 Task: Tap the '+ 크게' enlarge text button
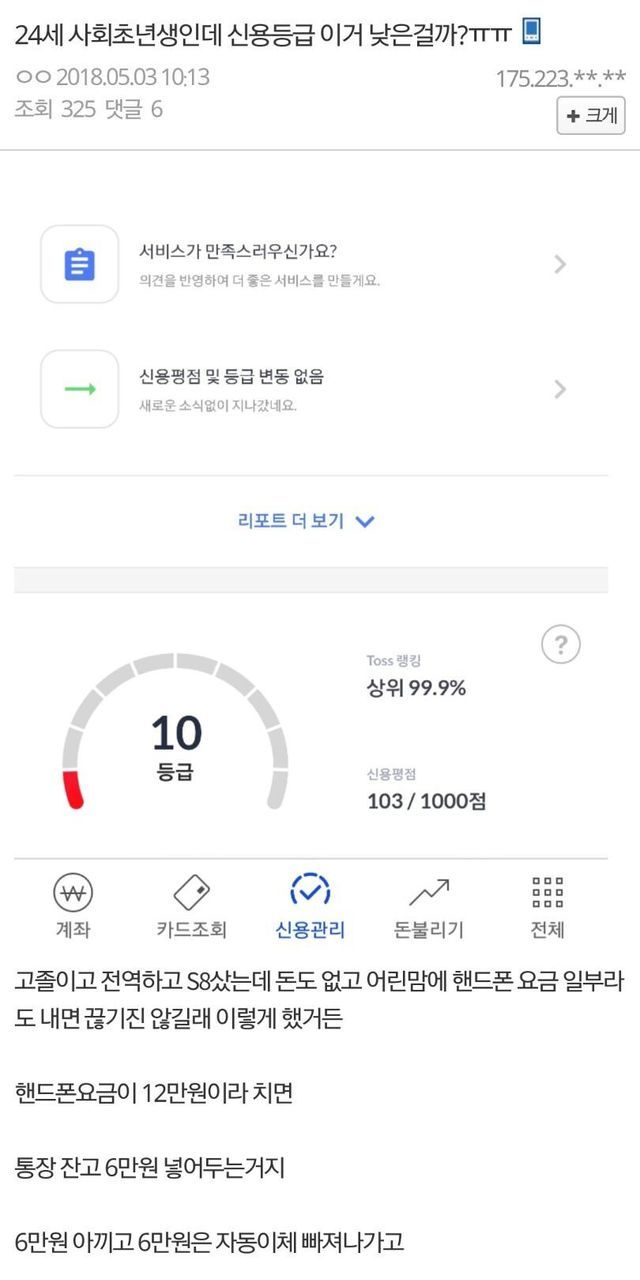coord(590,116)
